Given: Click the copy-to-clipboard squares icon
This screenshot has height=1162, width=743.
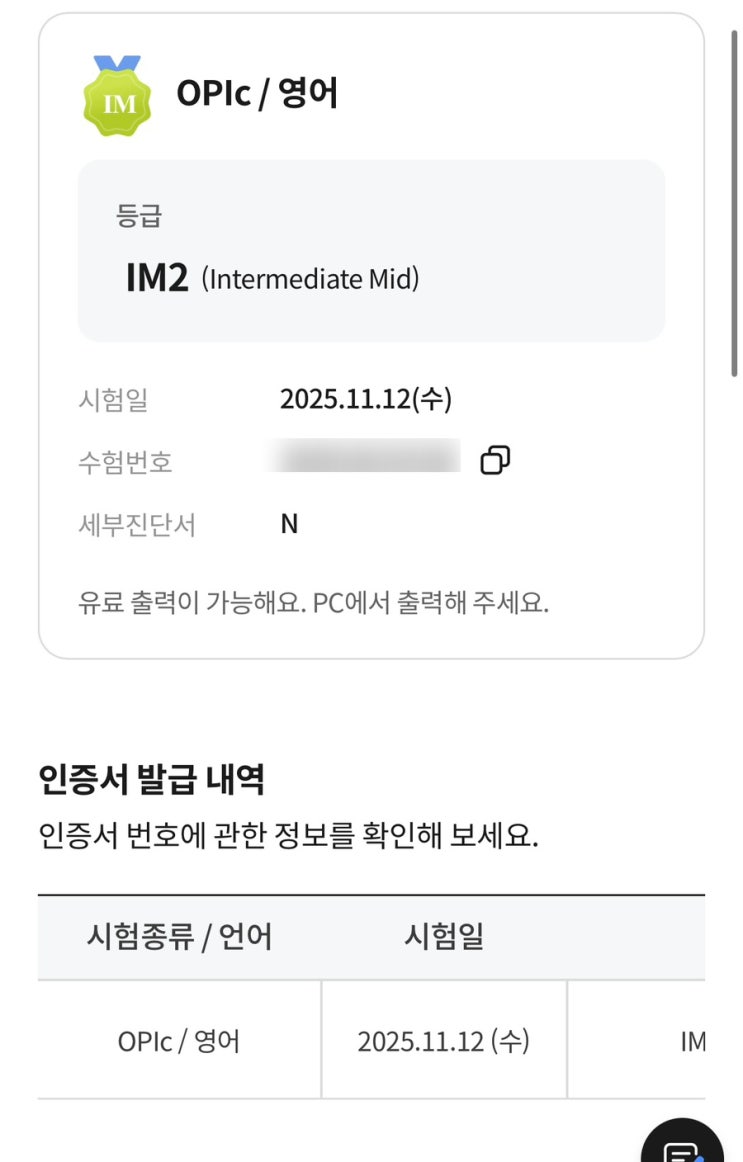Looking at the screenshot, I should pyautogui.click(x=493, y=460).
